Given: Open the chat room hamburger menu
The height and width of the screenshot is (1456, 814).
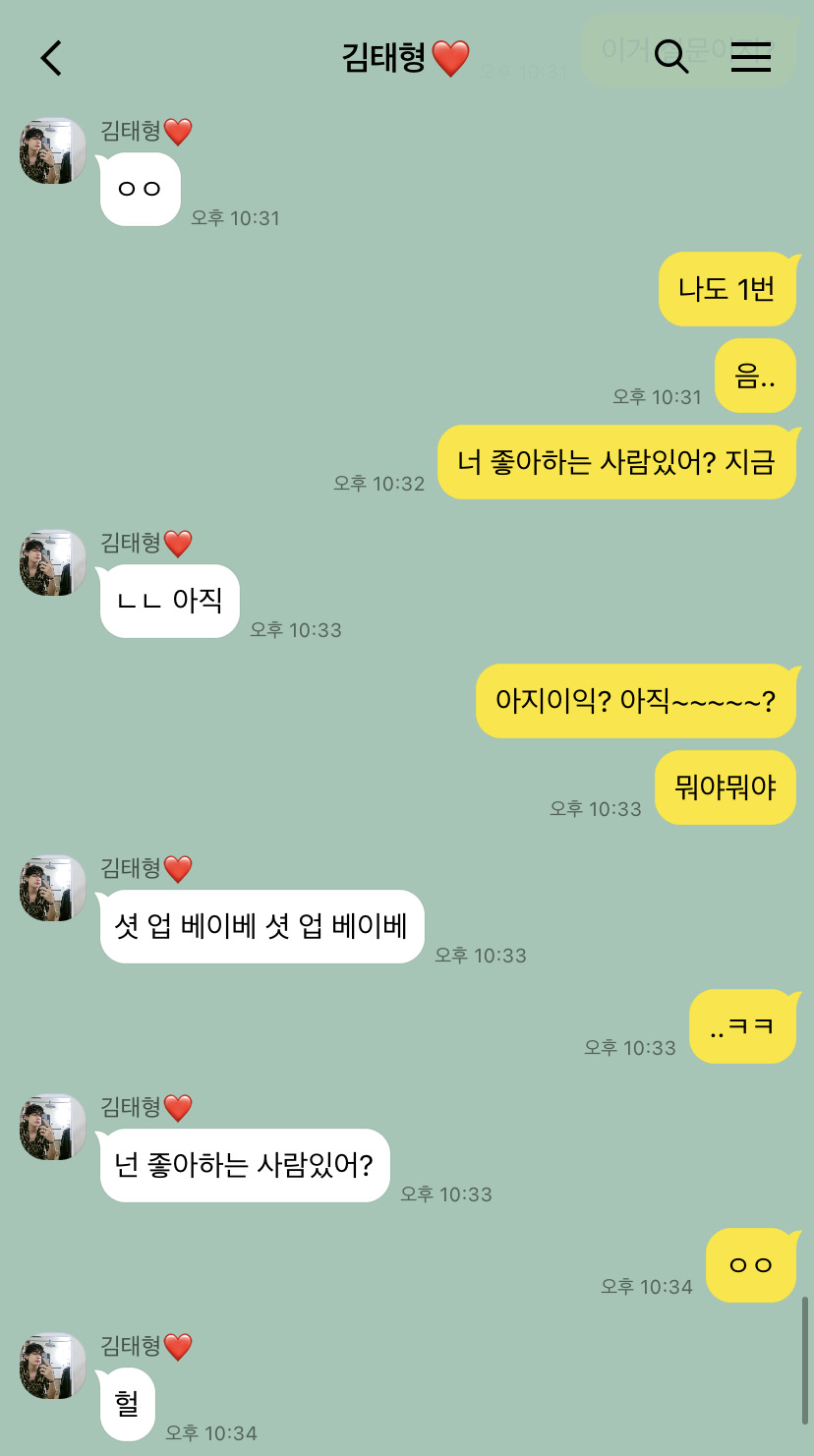Looking at the screenshot, I should click(x=751, y=58).
